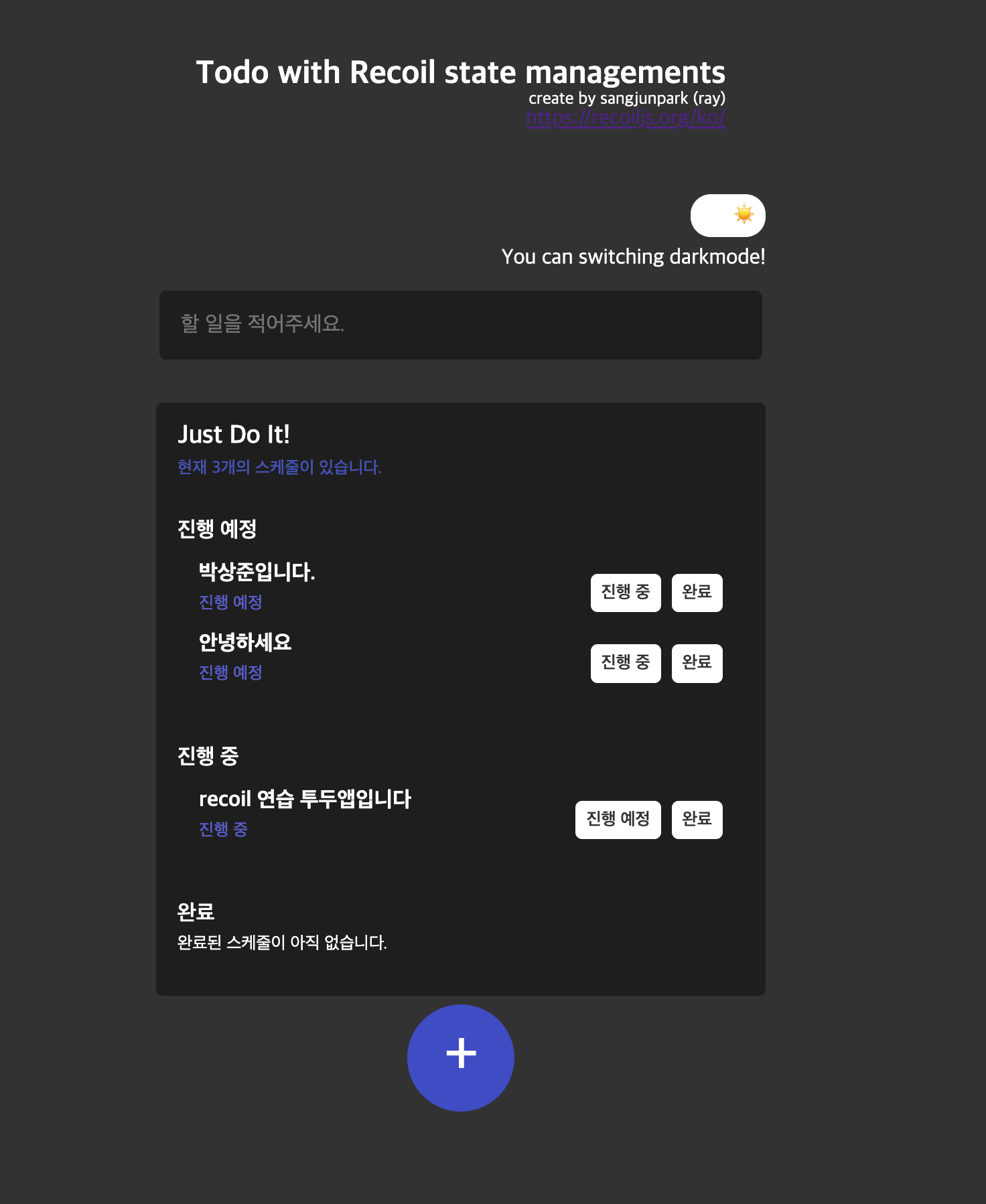Click the 현재 3개의 스케줄이 있습니다 text
This screenshot has height=1204, width=986.
pyautogui.click(x=279, y=467)
